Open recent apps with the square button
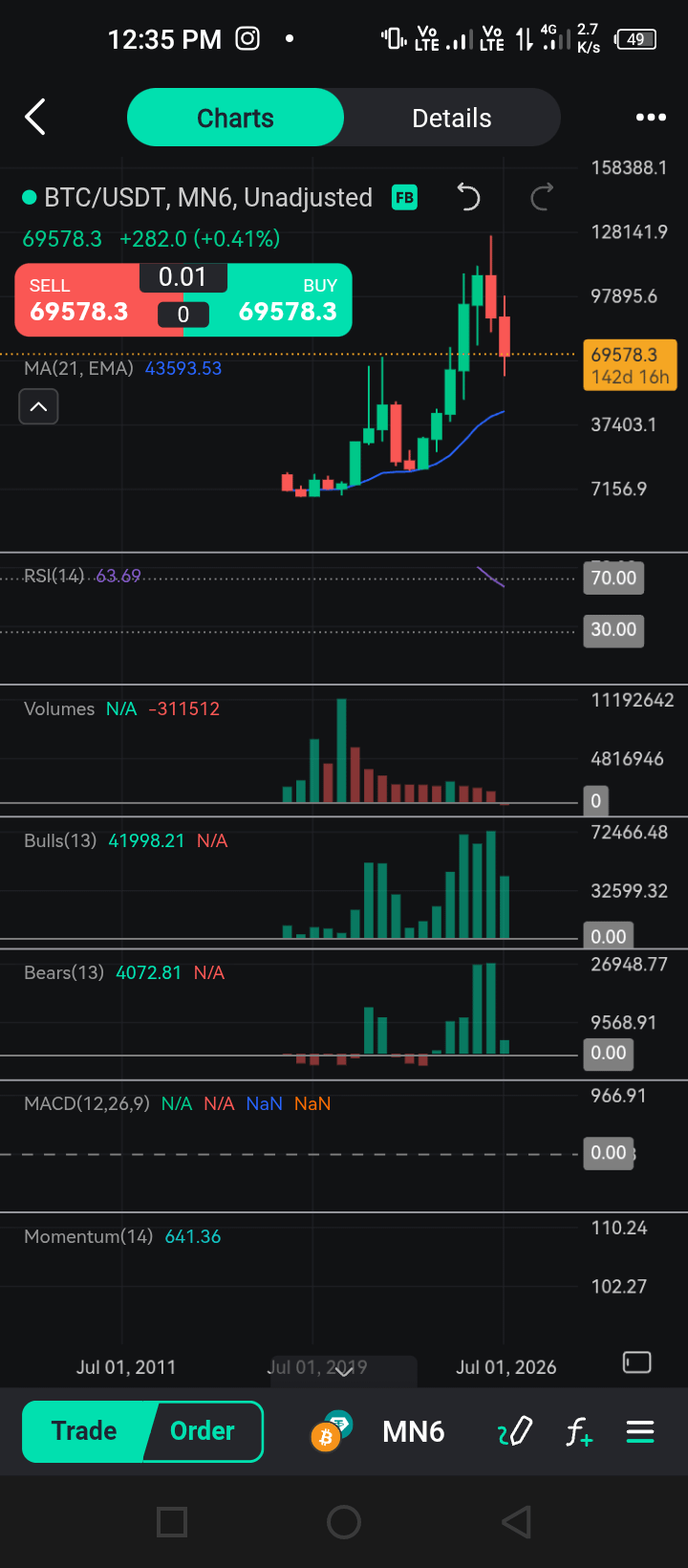The width and height of the screenshot is (688, 1568). click(x=172, y=1522)
